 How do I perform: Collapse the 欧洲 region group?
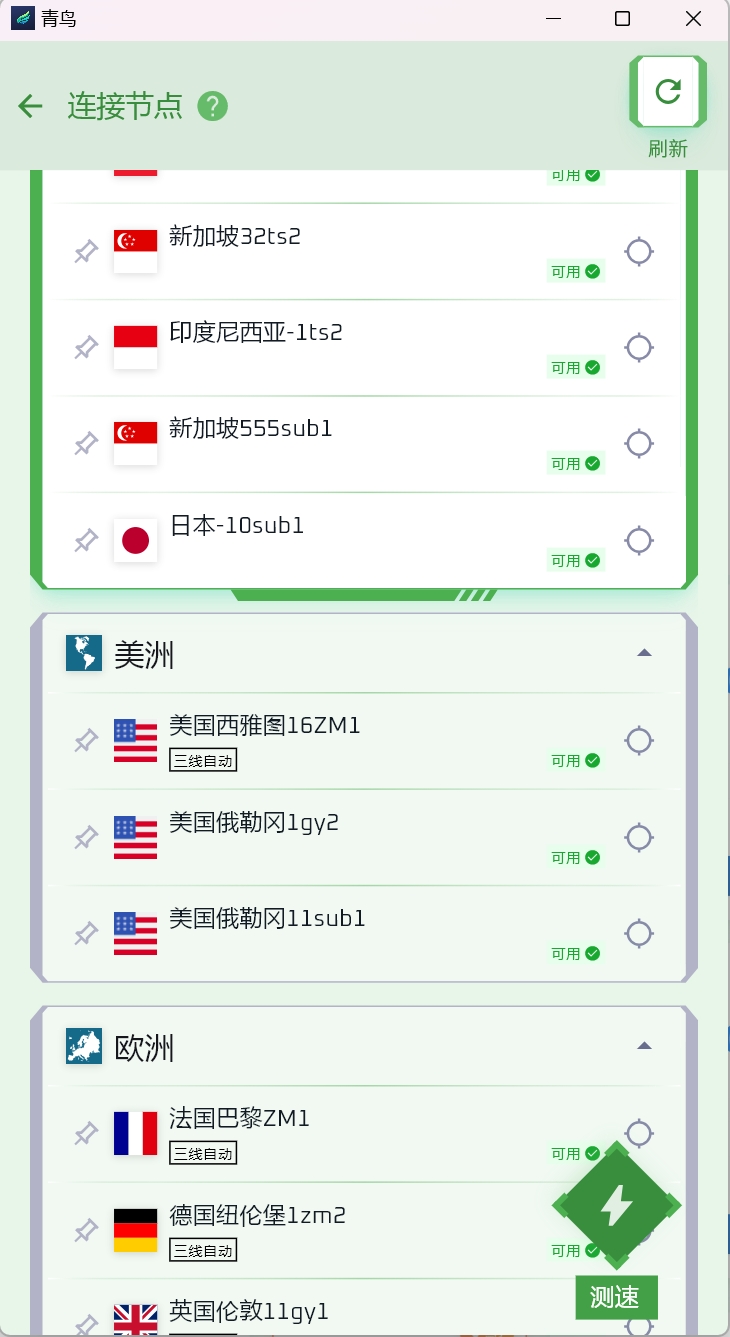(644, 1046)
